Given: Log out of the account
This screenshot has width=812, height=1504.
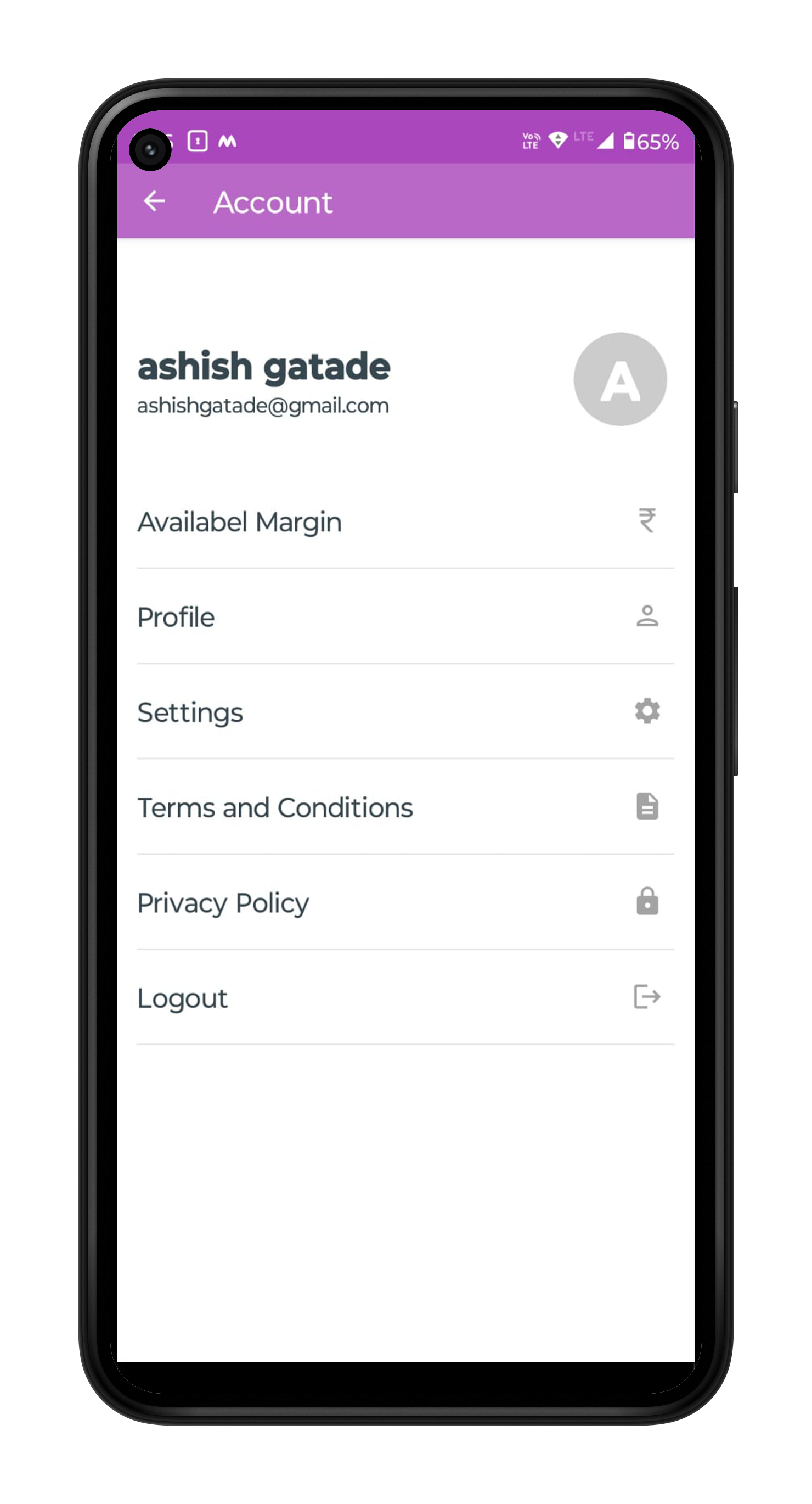Looking at the screenshot, I should tap(404, 998).
